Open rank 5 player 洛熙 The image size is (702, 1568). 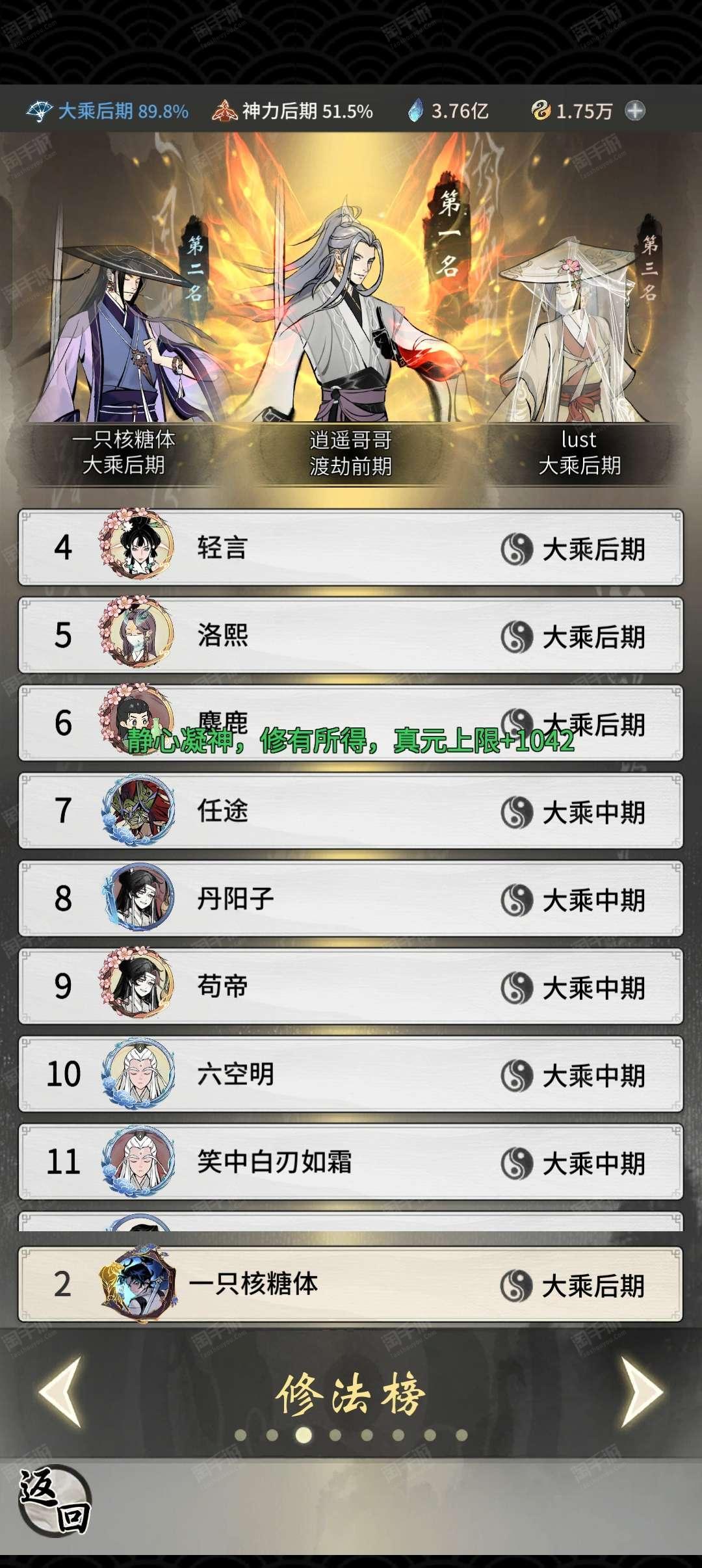click(351, 635)
